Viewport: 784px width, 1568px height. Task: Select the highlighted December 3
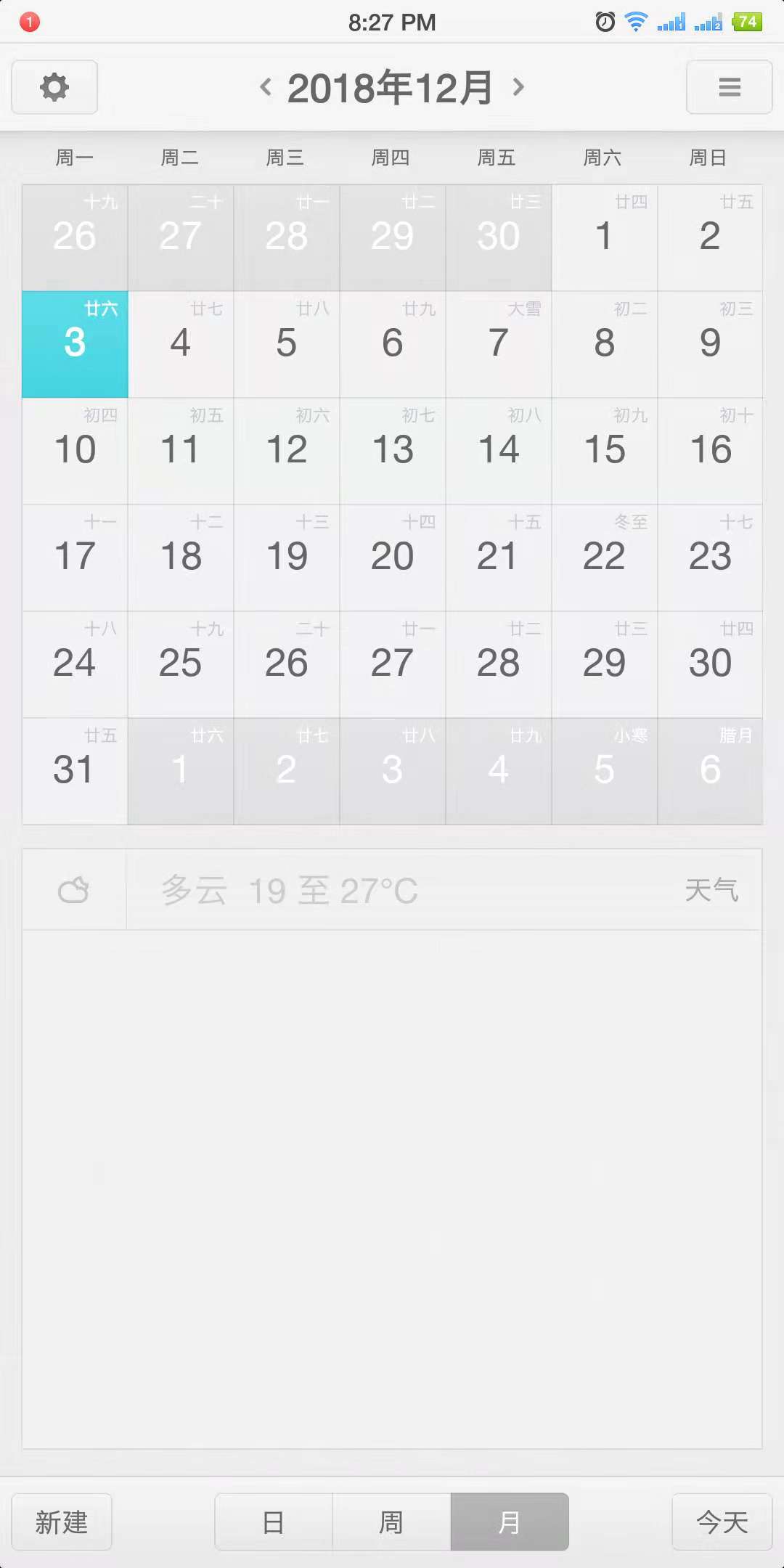point(75,344)
